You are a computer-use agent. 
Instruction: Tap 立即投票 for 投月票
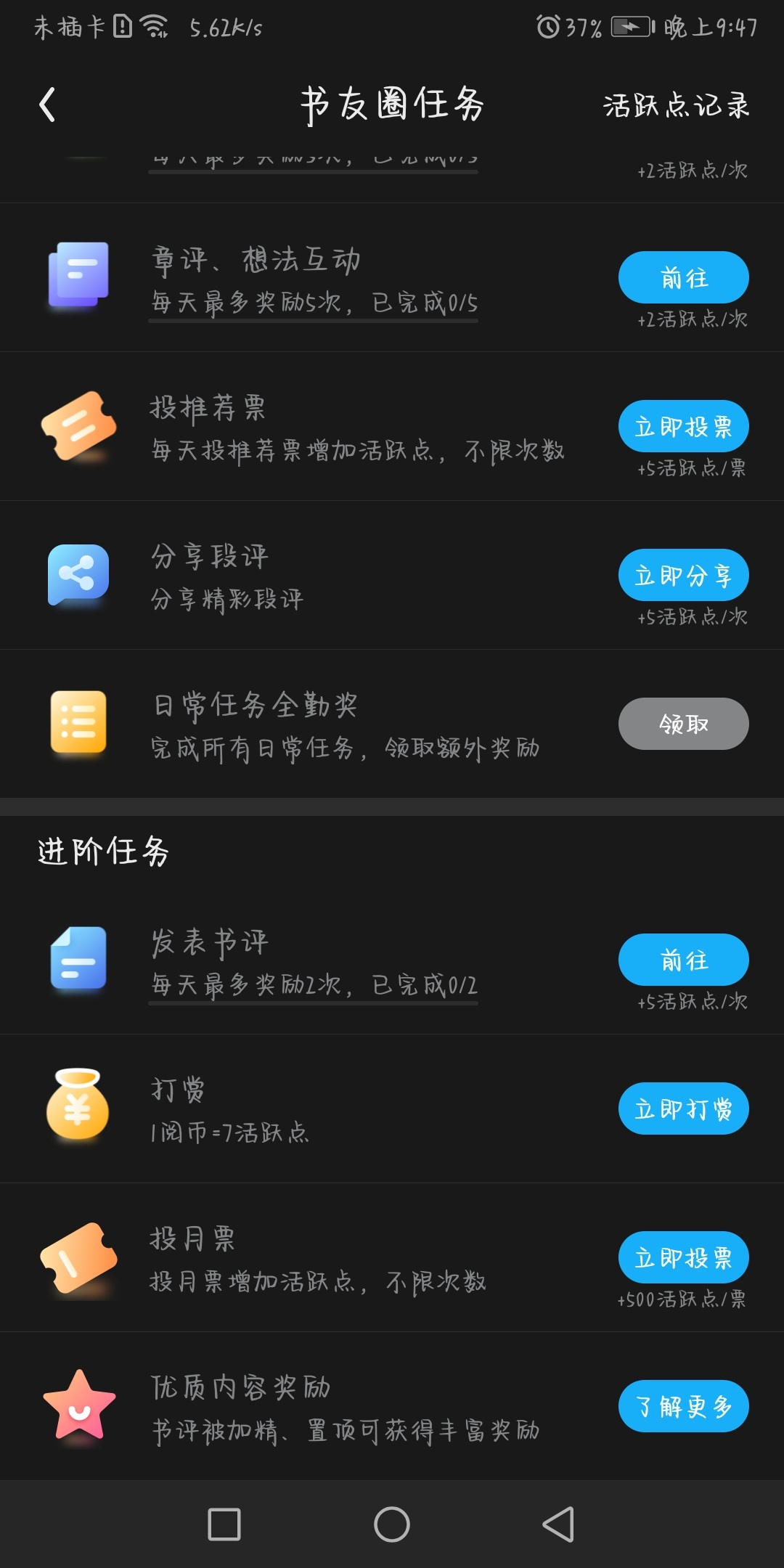point(683,1257)
